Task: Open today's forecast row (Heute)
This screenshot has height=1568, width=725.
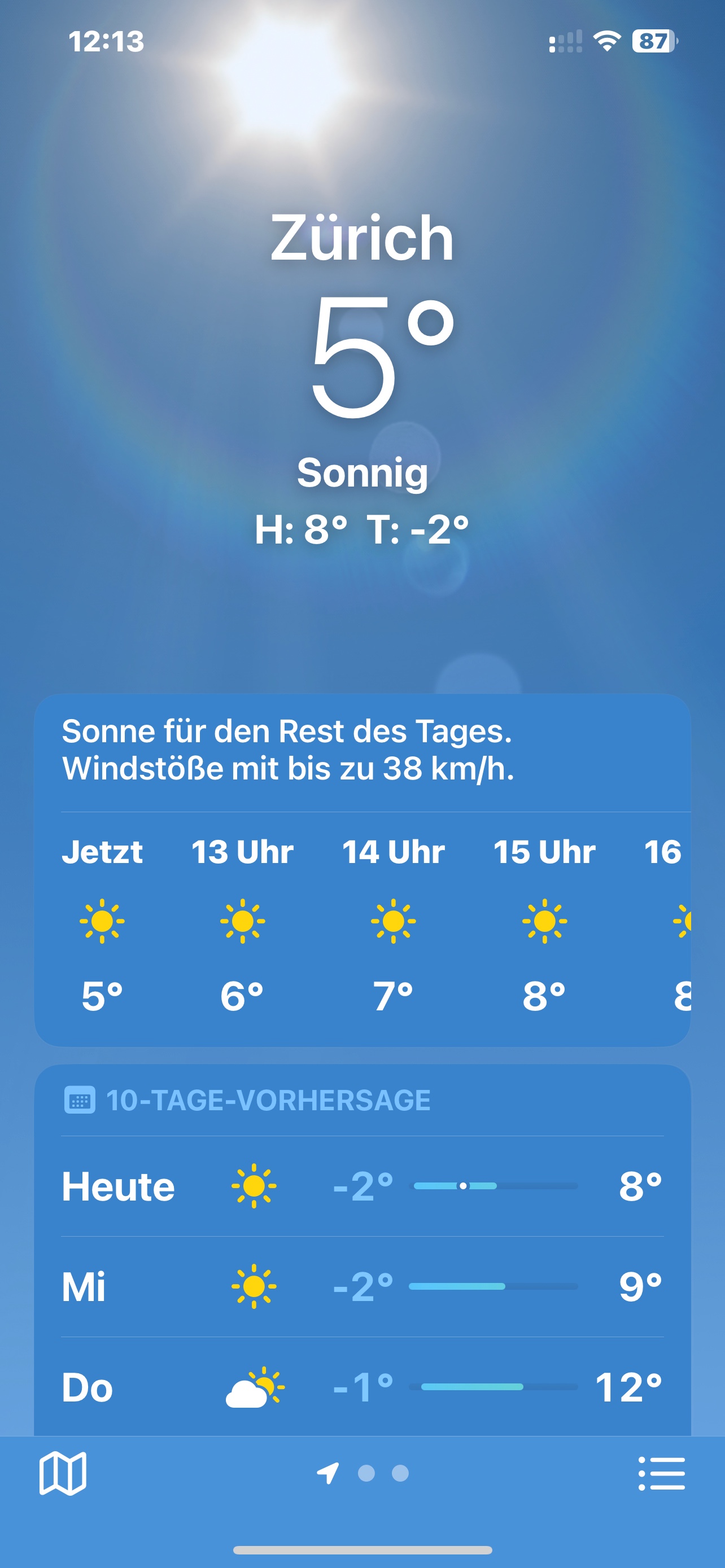Action: click(362, 1186)
